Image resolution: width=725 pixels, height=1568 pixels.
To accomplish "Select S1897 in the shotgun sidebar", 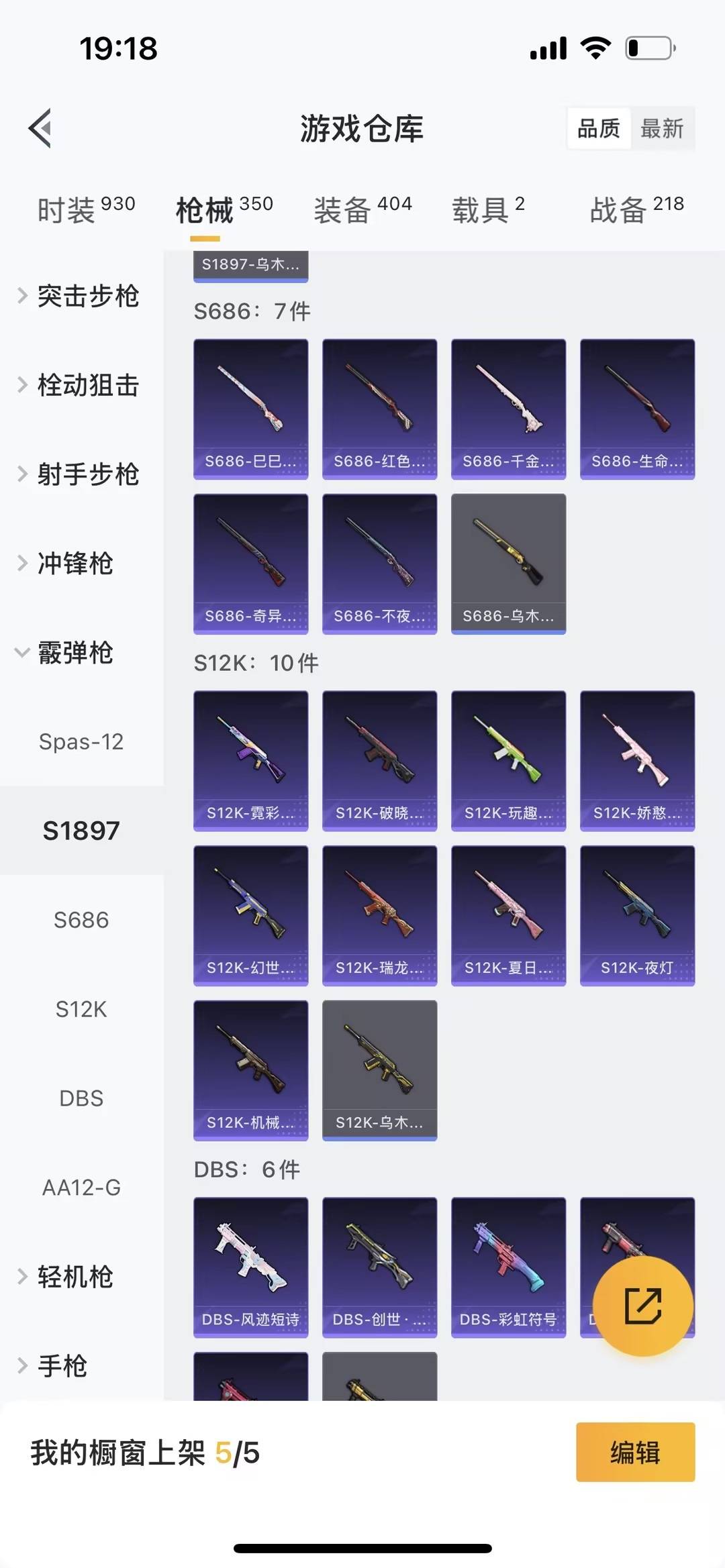I will [x=81, y=831].
